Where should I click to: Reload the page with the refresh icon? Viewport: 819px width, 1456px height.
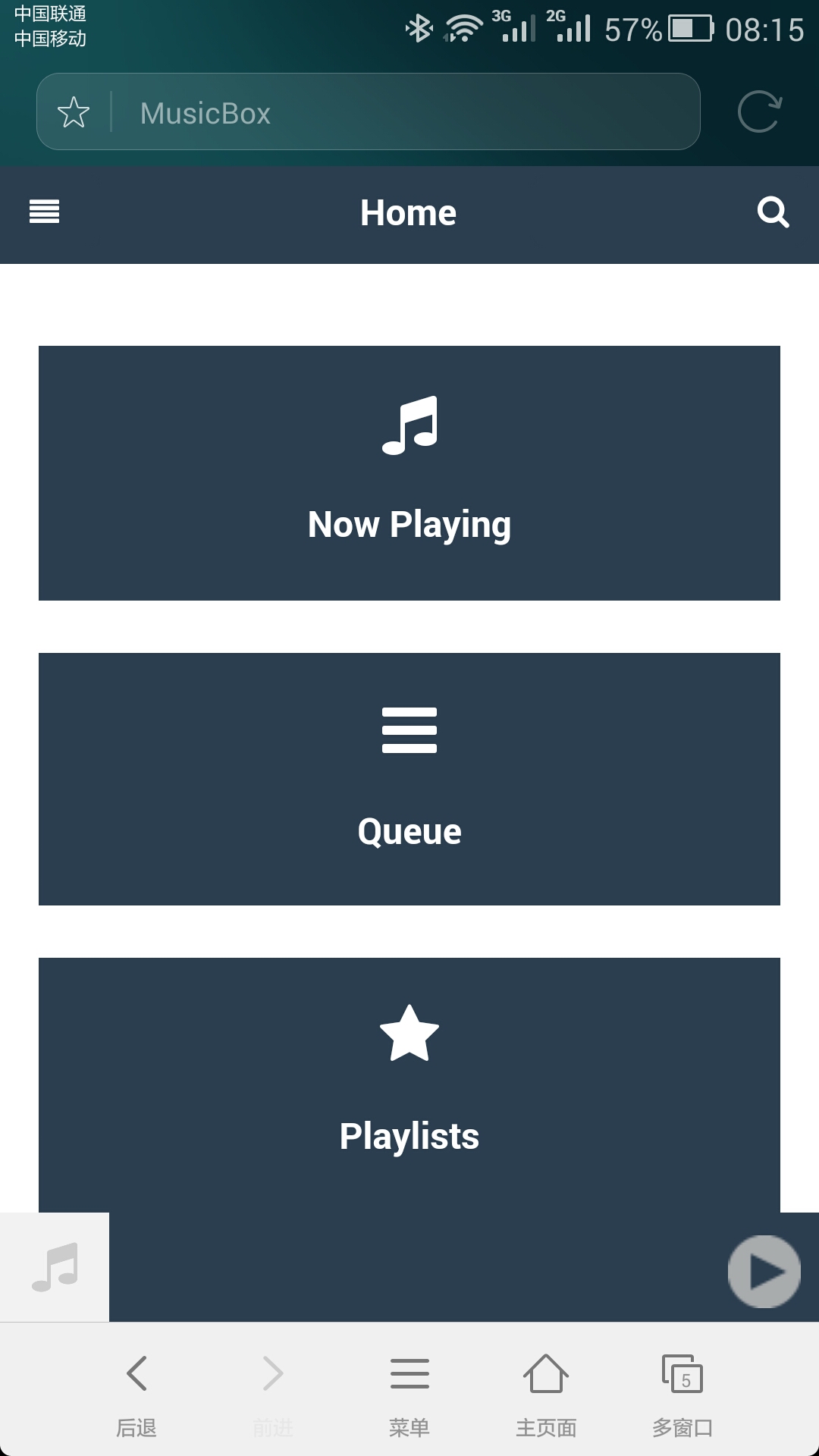click(760, 112)
